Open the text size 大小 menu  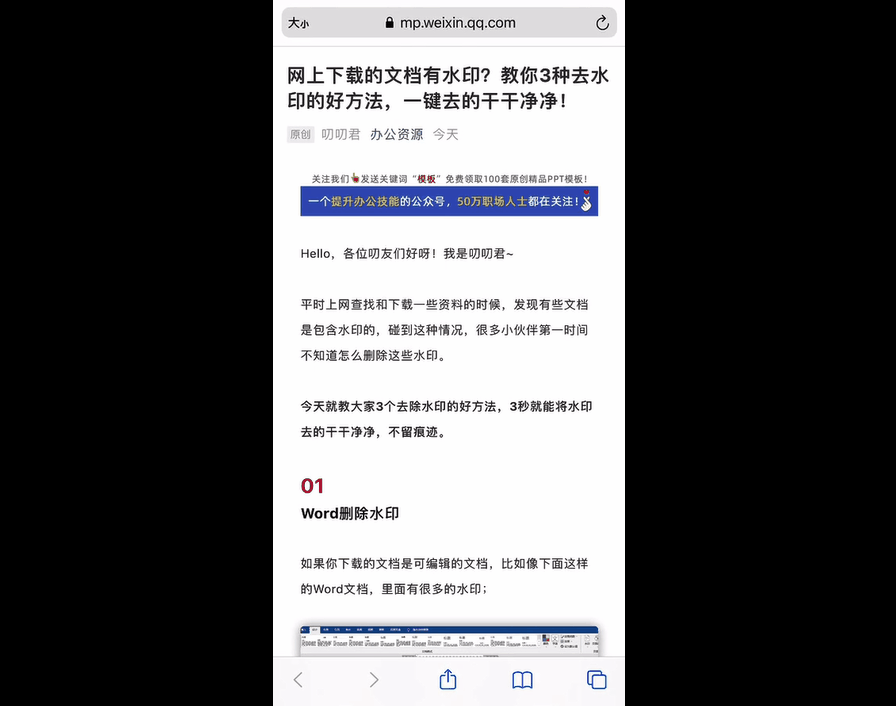(298, 23)
